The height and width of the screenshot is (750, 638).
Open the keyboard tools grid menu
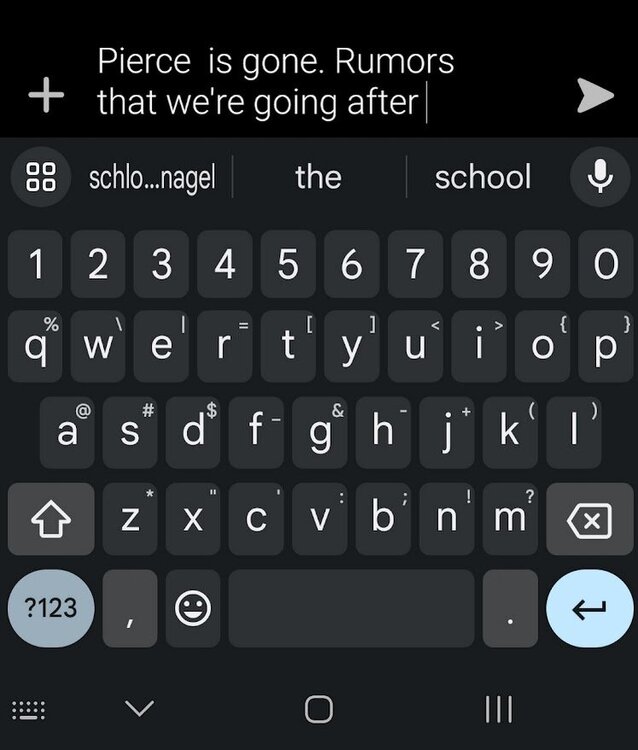(x=39, y=178)
